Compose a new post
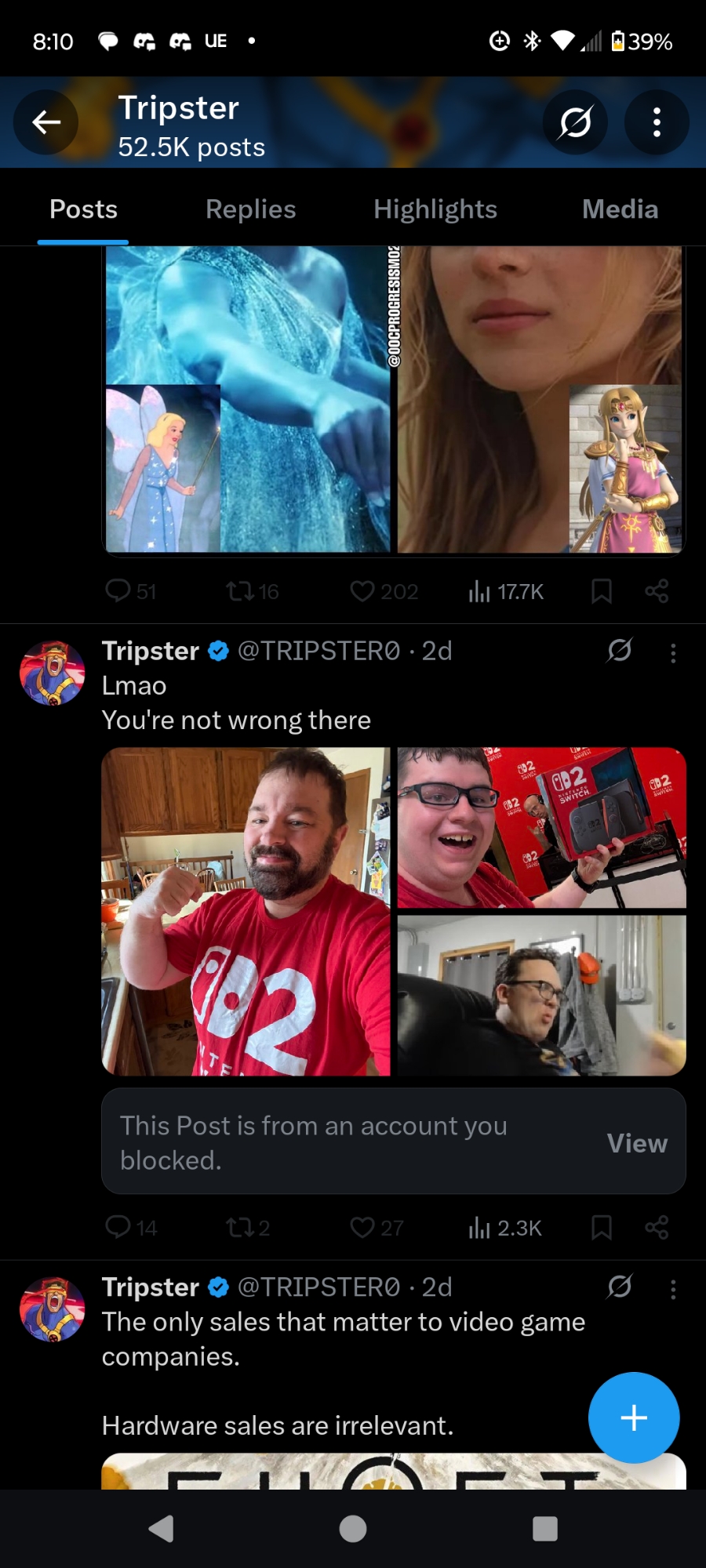 pos(634,1417)
